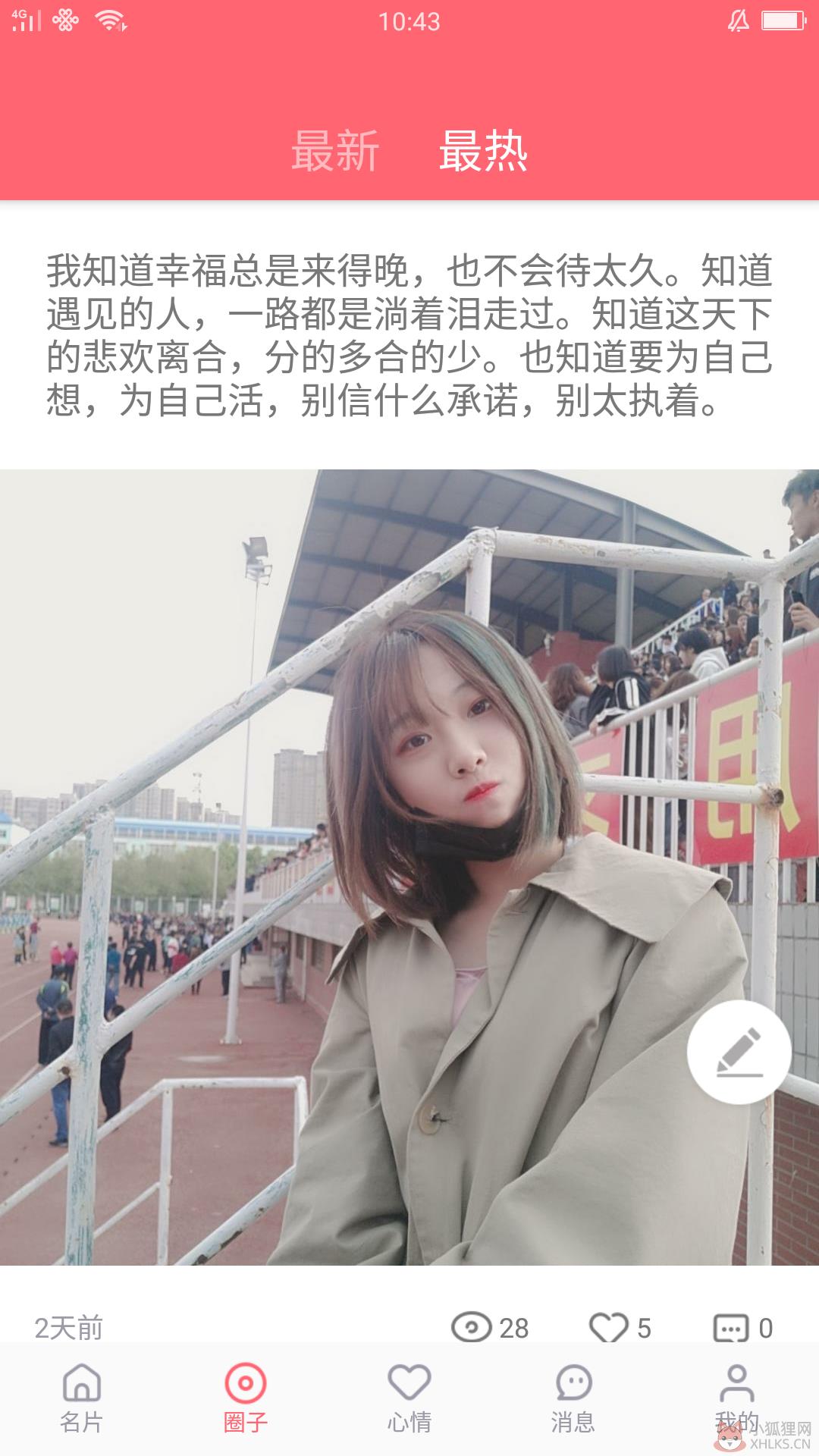Image resolution: width=819 pixels, height=1456 pixels.
Task: Go to the 我的 profile tab
Action: click(737, 1399)
